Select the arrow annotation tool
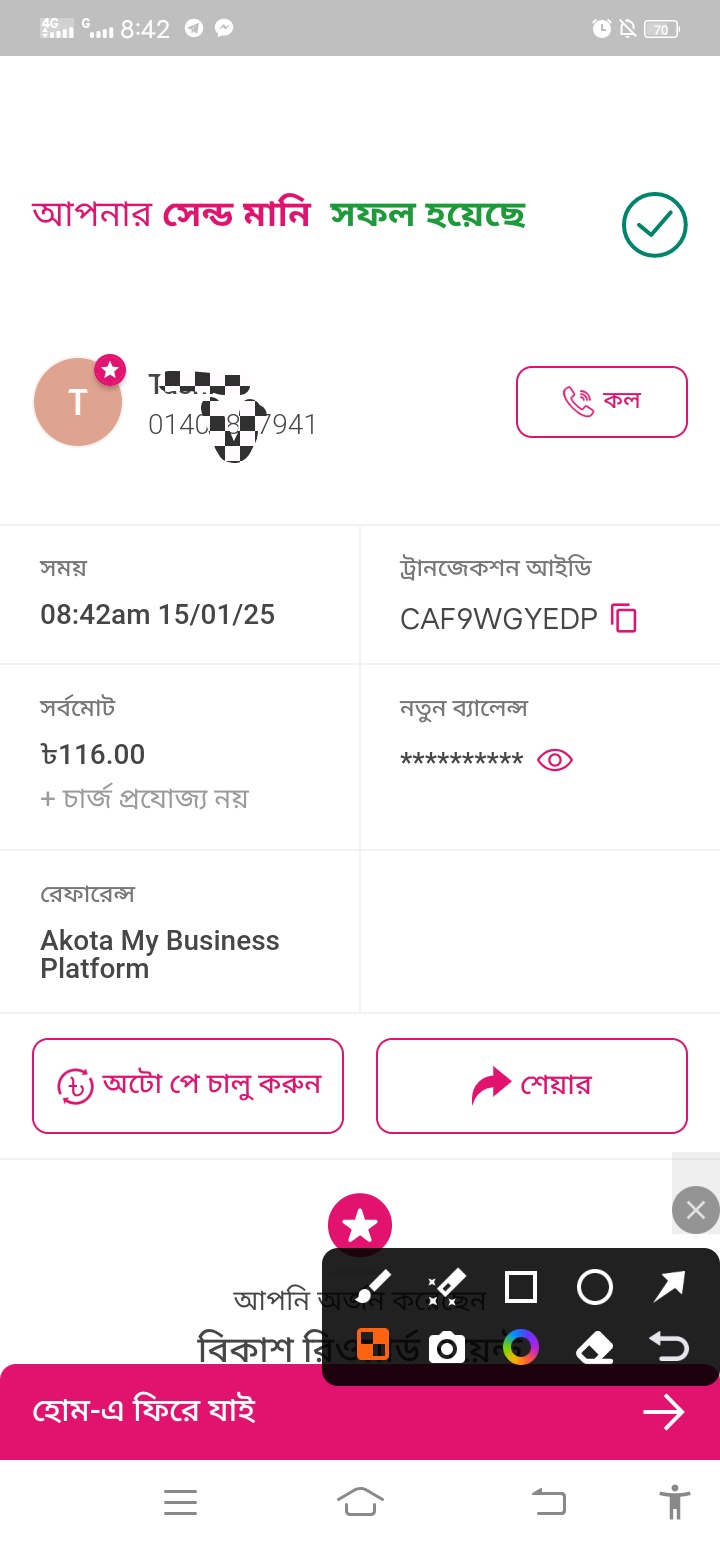Image resolution: width=720 pixels, height=1544 pixels. (669, 1287)
